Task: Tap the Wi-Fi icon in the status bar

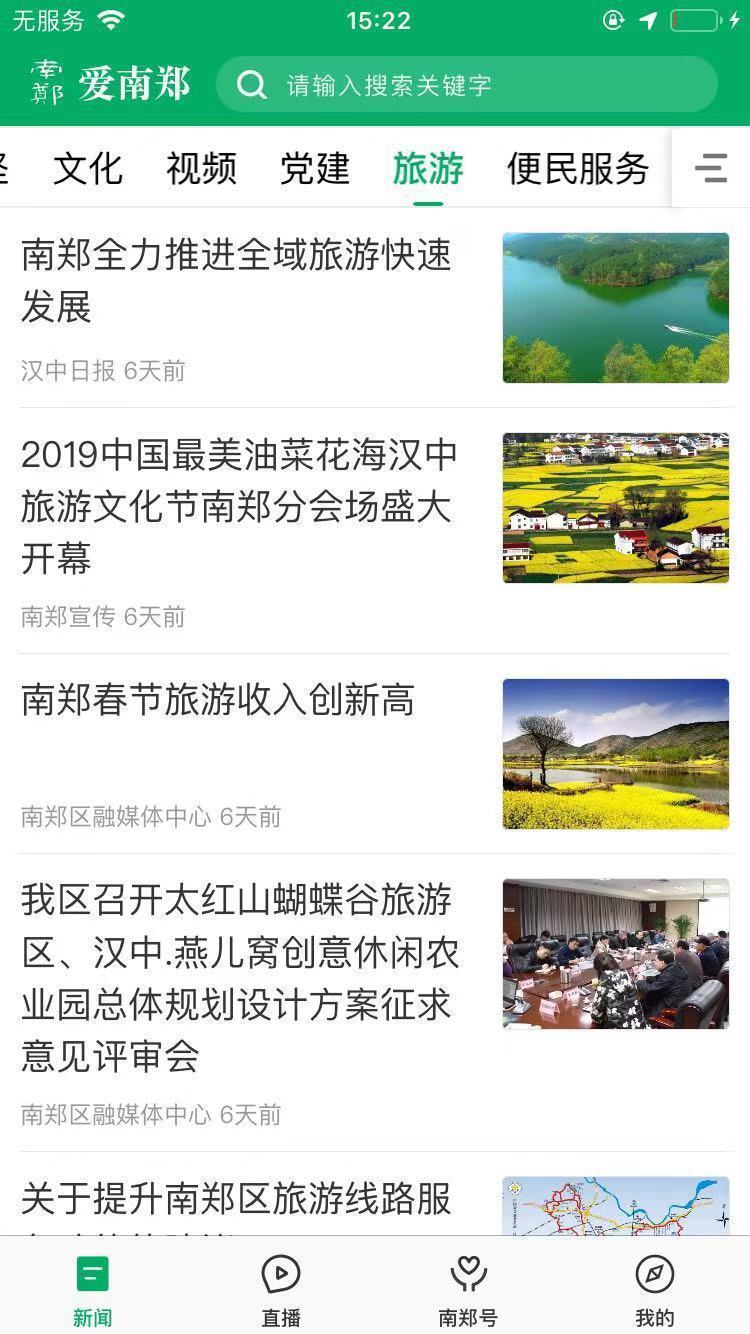Action: (x=108, y=18)
